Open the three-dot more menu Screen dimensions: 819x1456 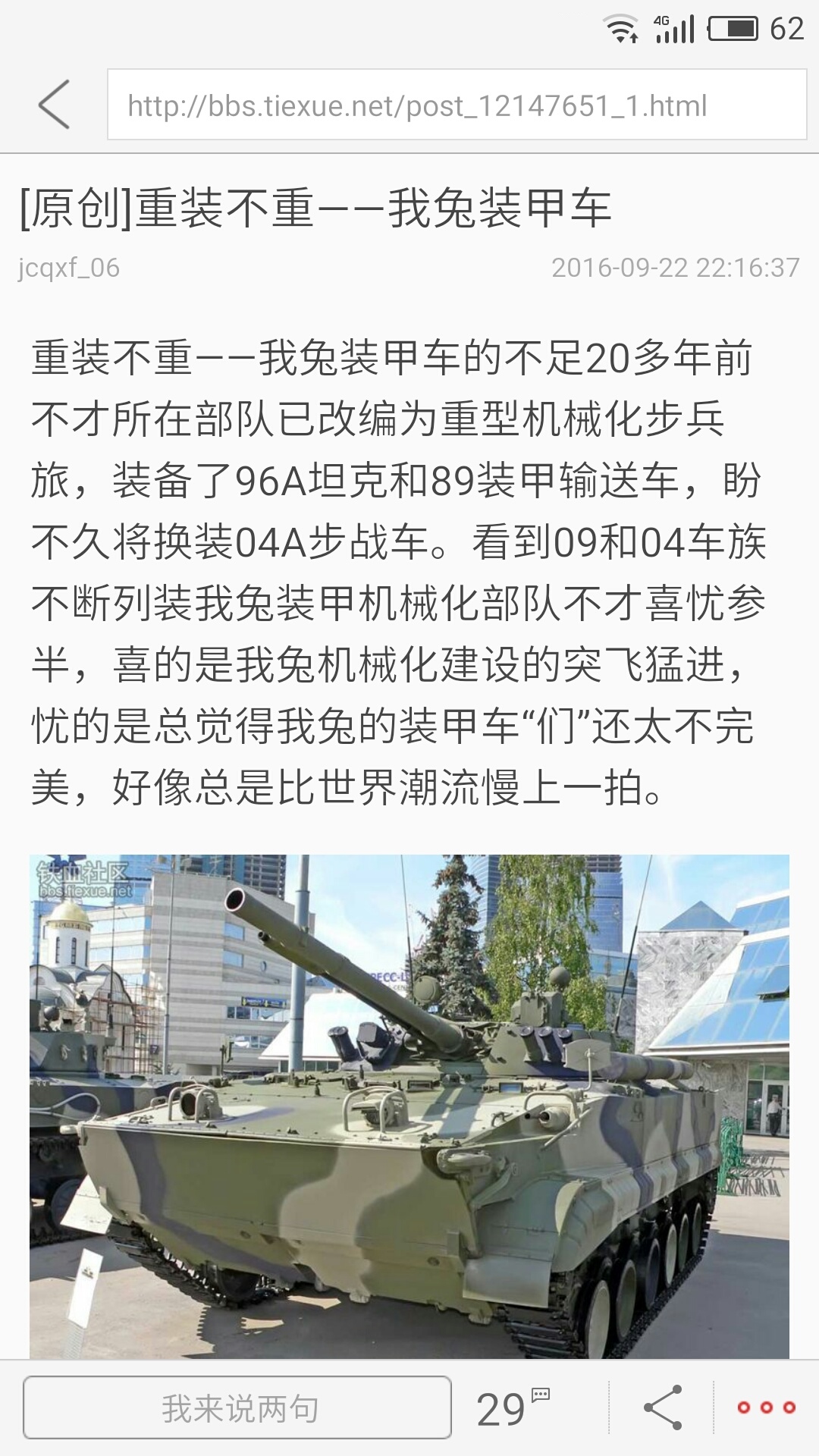point(766,1408)
